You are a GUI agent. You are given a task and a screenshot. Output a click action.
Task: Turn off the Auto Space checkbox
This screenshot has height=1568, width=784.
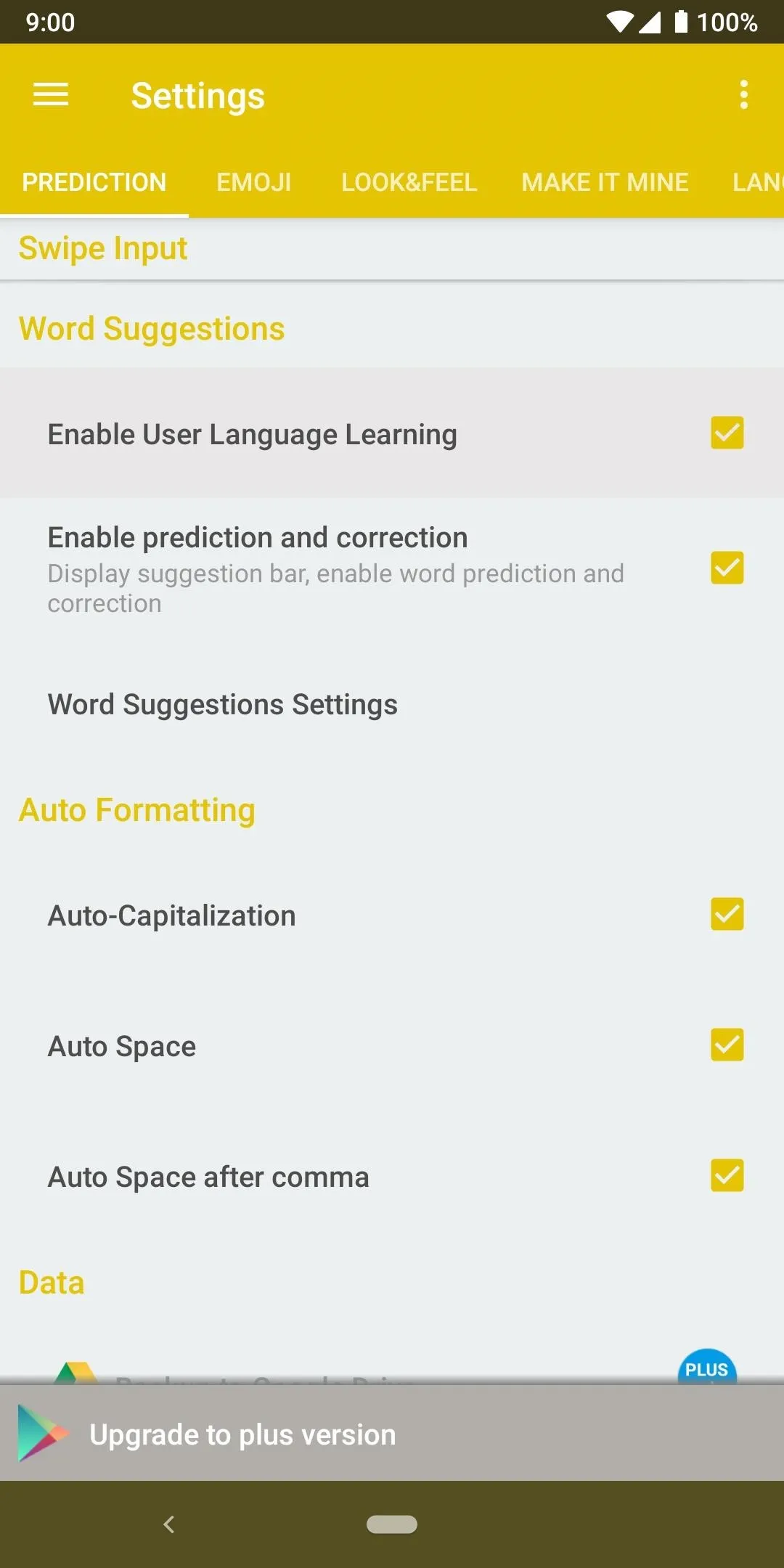pyautogui.click(x=727, y=1045)
